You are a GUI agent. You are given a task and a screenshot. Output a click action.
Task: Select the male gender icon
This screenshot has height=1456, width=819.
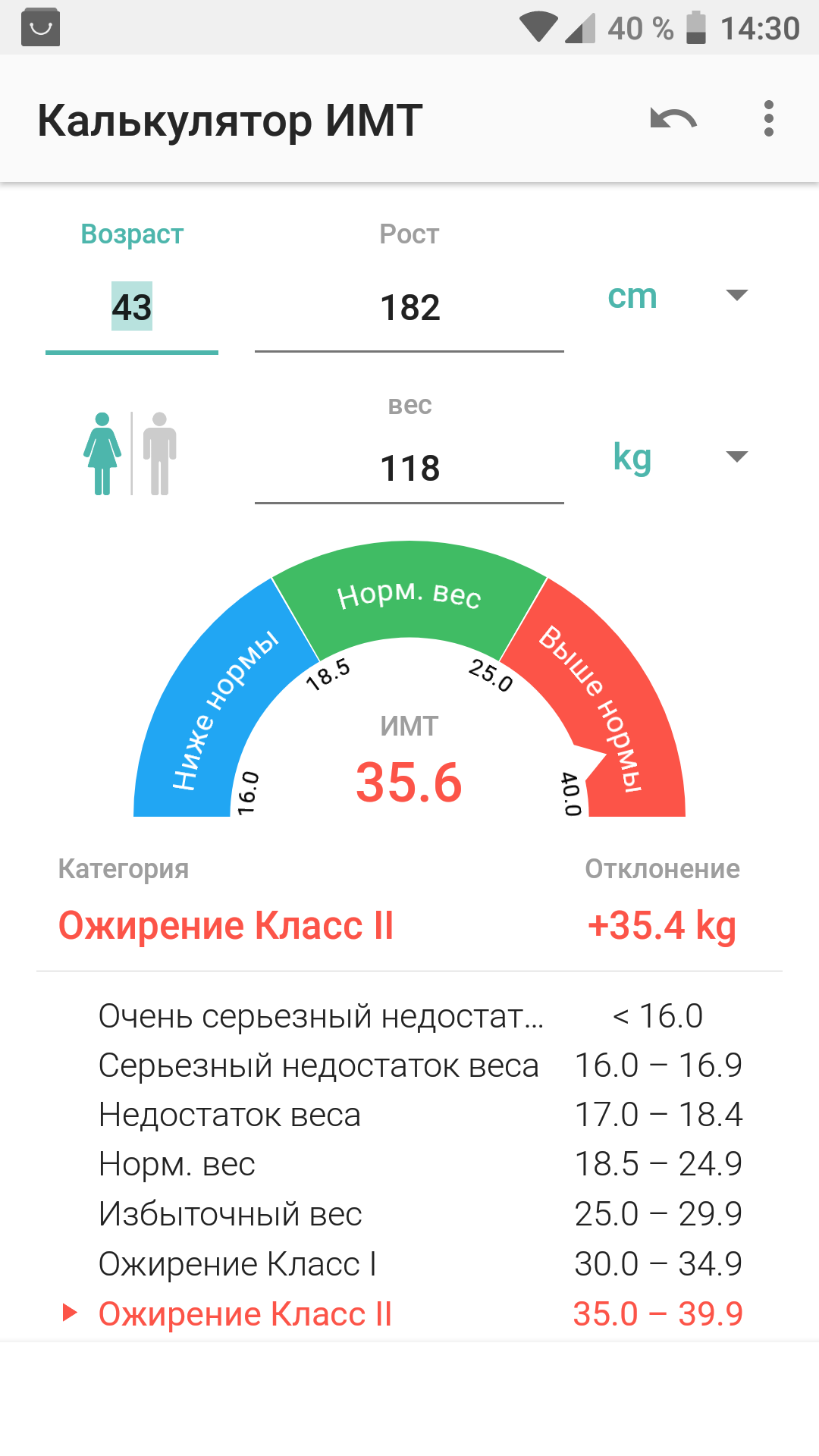(159, 453)
